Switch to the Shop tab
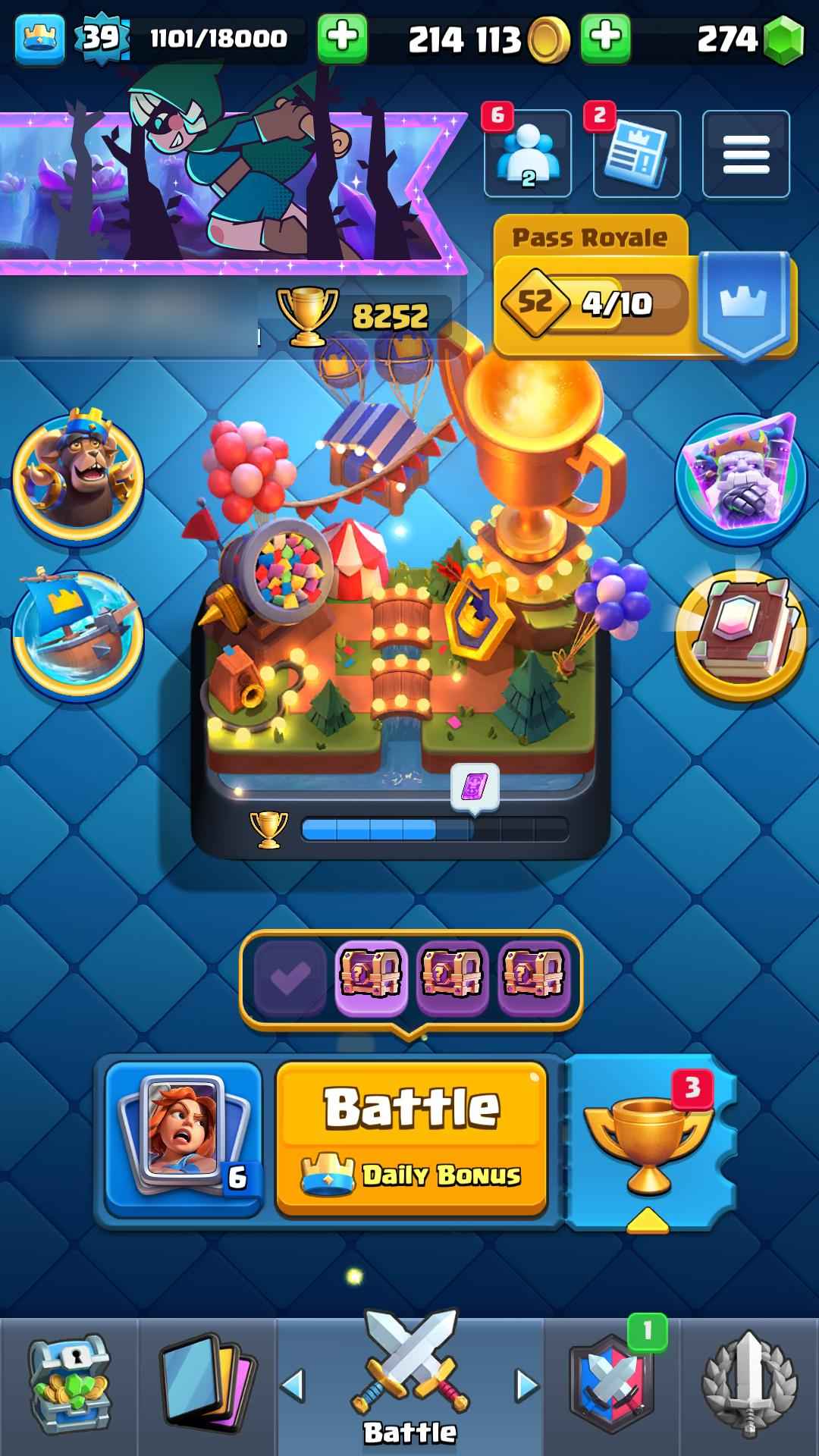 tap(70, 1386)
